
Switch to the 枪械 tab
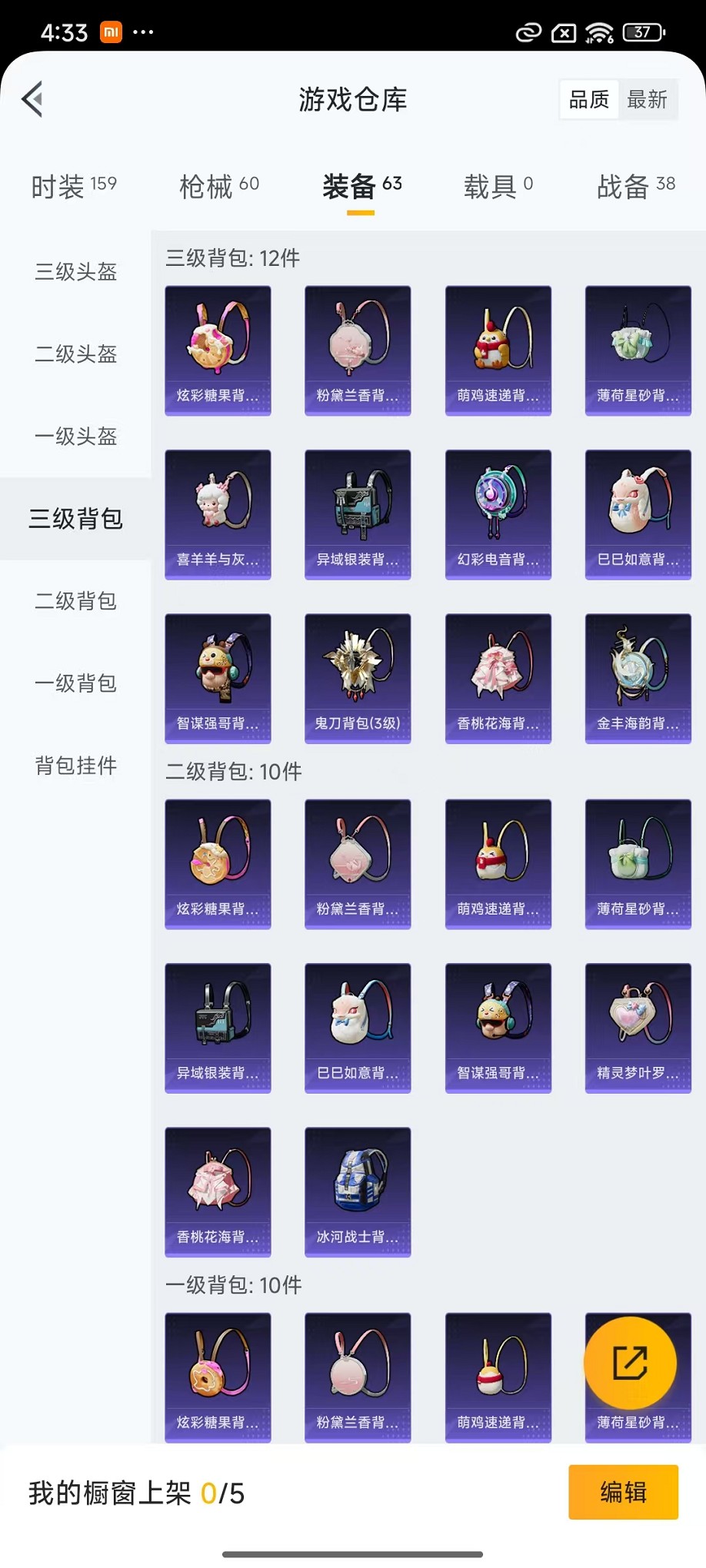219,186
